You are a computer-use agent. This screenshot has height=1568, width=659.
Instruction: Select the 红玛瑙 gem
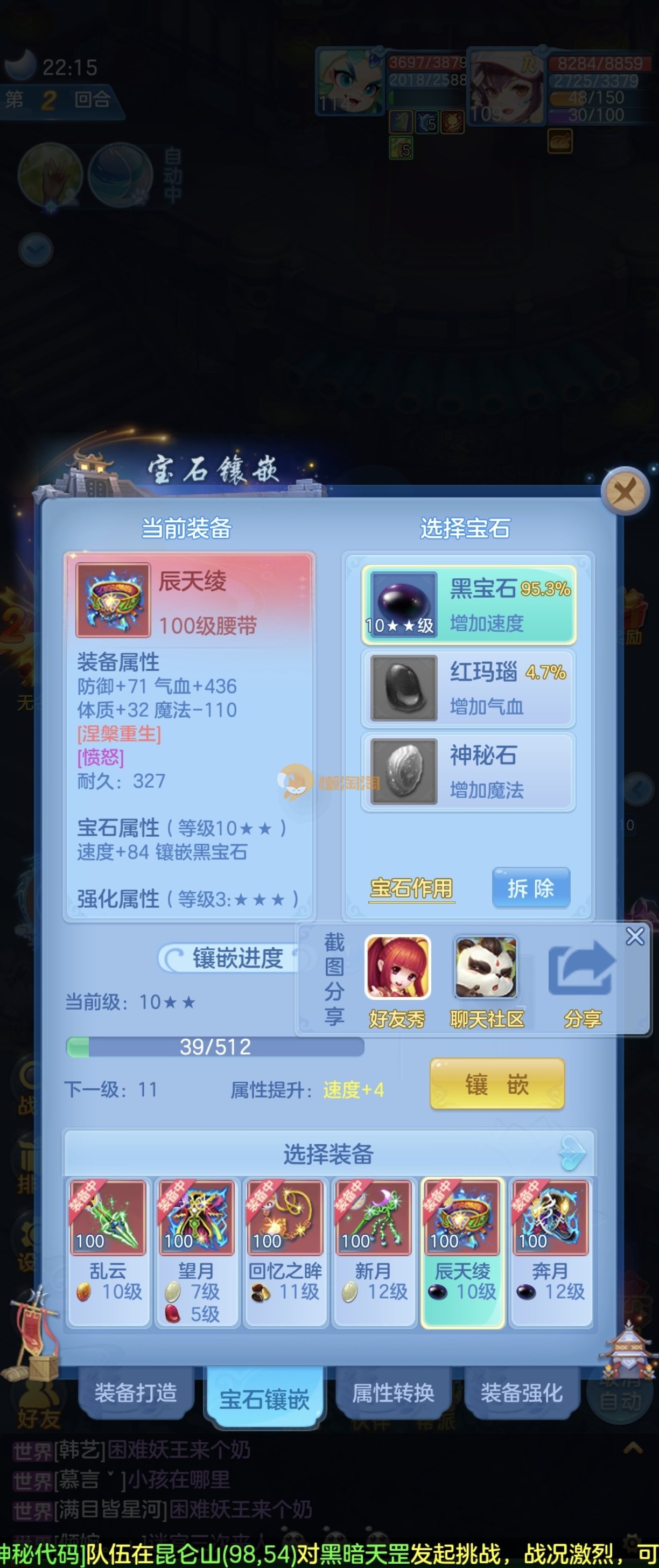point(468,688)
